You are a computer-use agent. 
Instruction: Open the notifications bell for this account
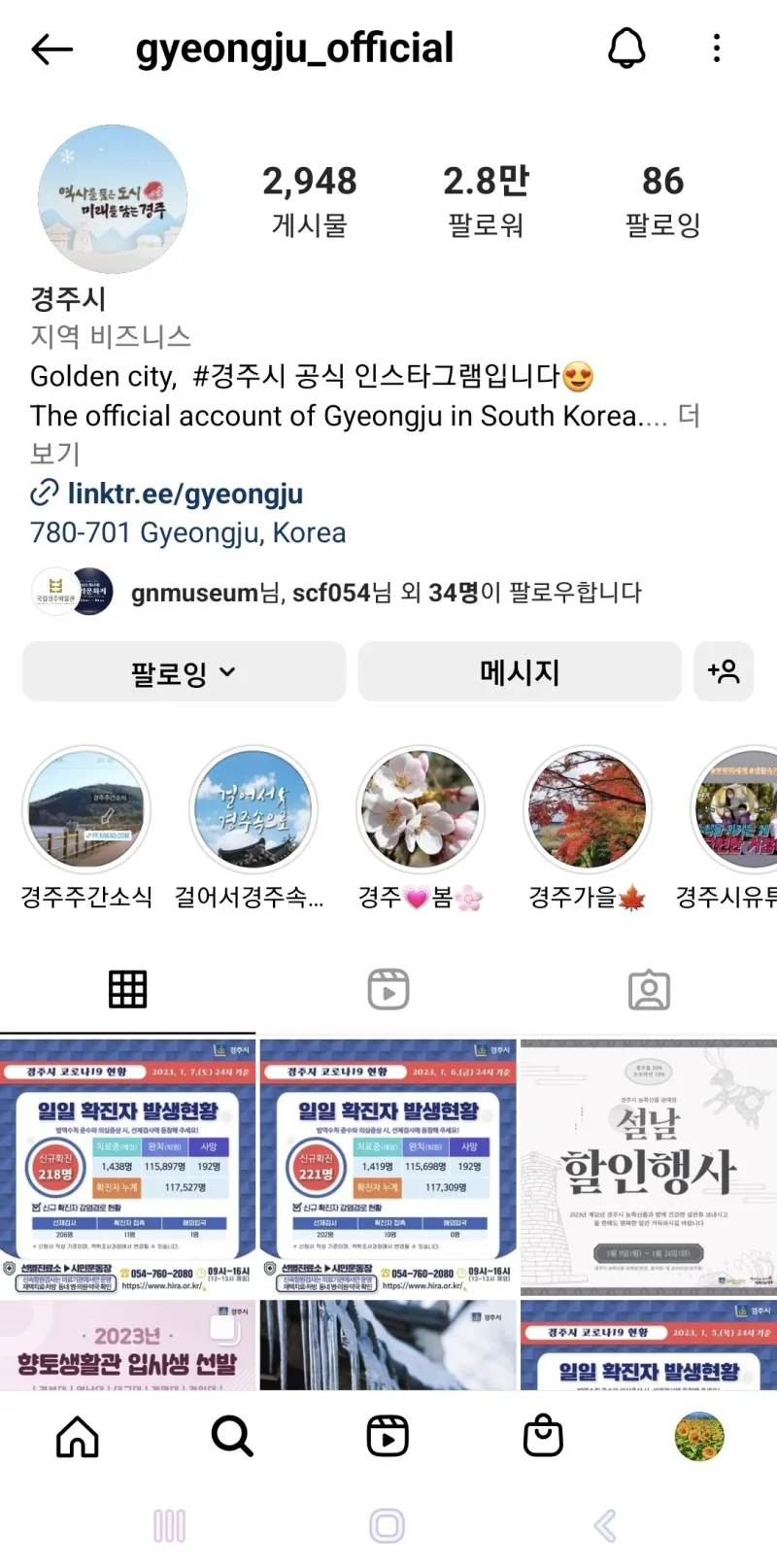(x=626, y=48)
